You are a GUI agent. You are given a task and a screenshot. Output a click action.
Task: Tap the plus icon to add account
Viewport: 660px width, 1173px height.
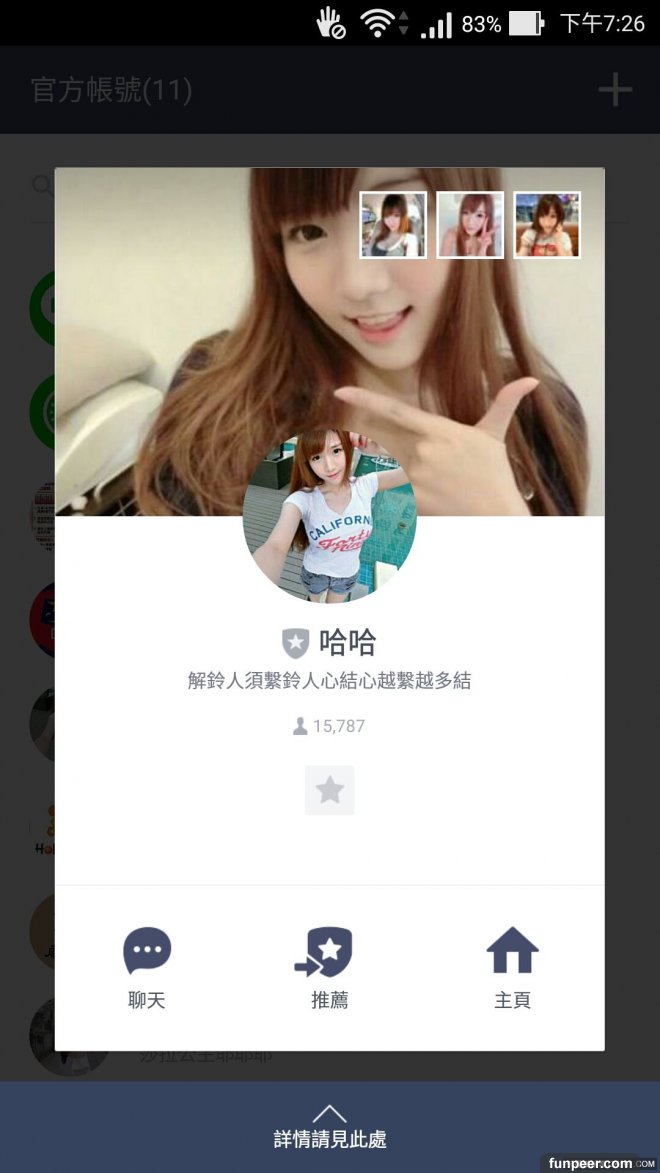click(x=615, y=91)
